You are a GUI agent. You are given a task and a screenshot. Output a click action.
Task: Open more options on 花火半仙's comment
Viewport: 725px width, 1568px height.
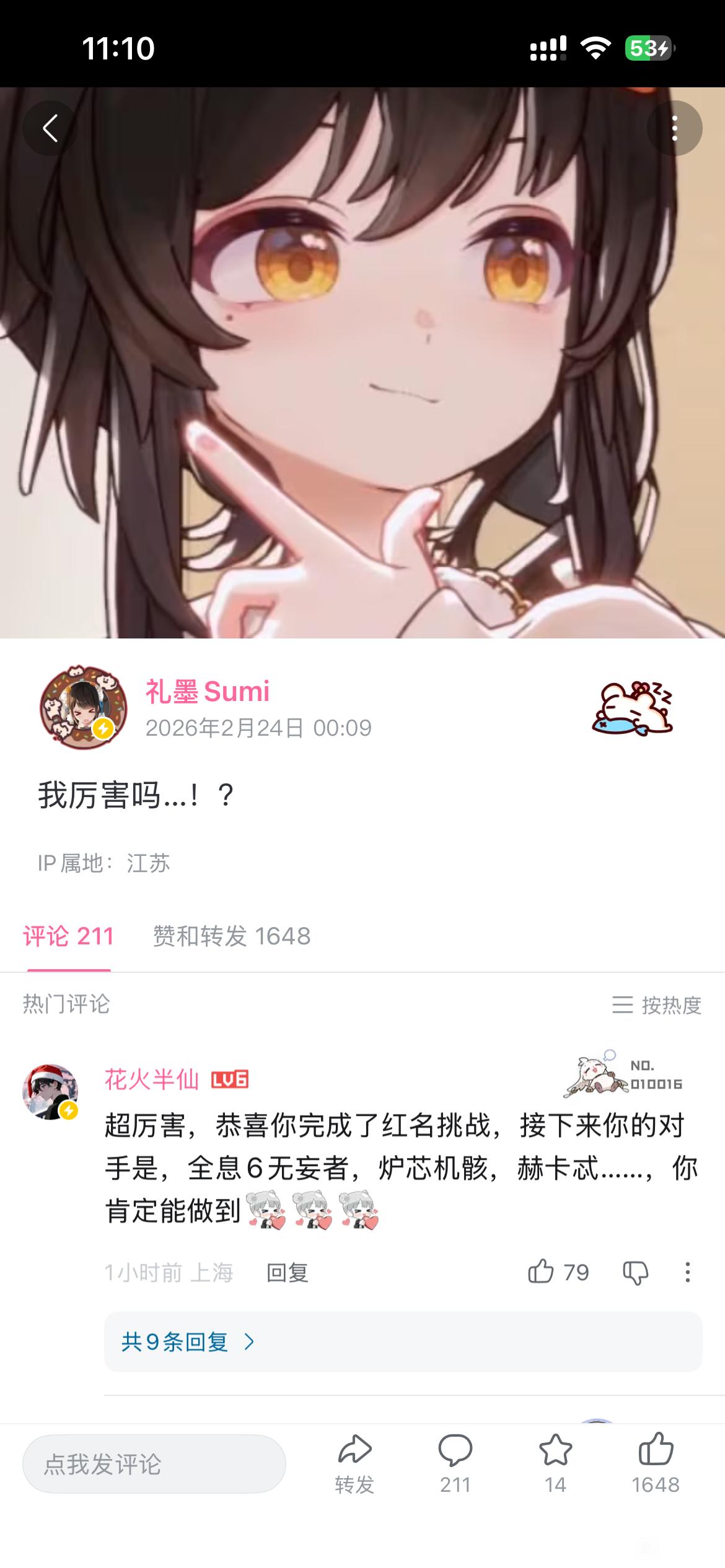687,1273
